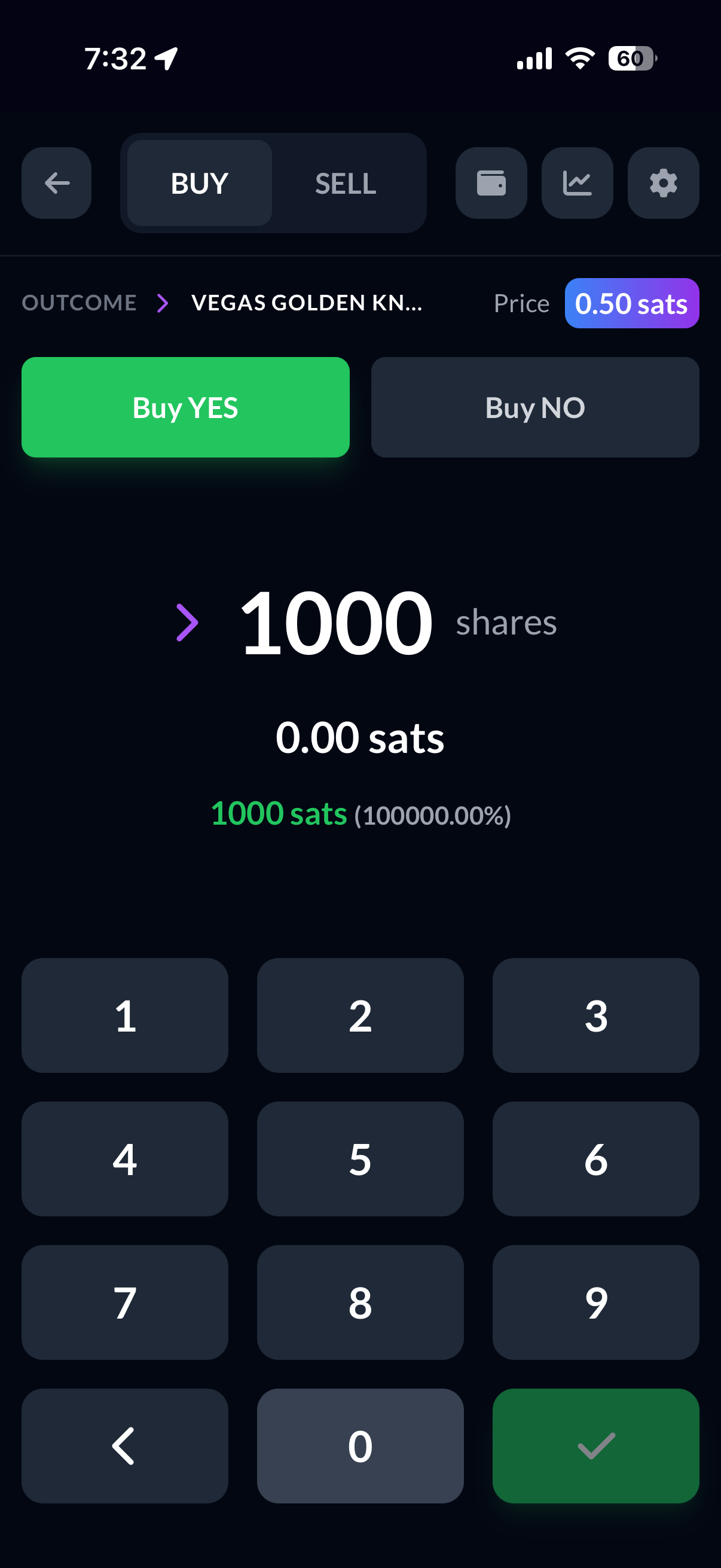The height and width of the screenshot is (1568, 721).
Task: Tap keypad number 5
Action: click(360, 1159)
